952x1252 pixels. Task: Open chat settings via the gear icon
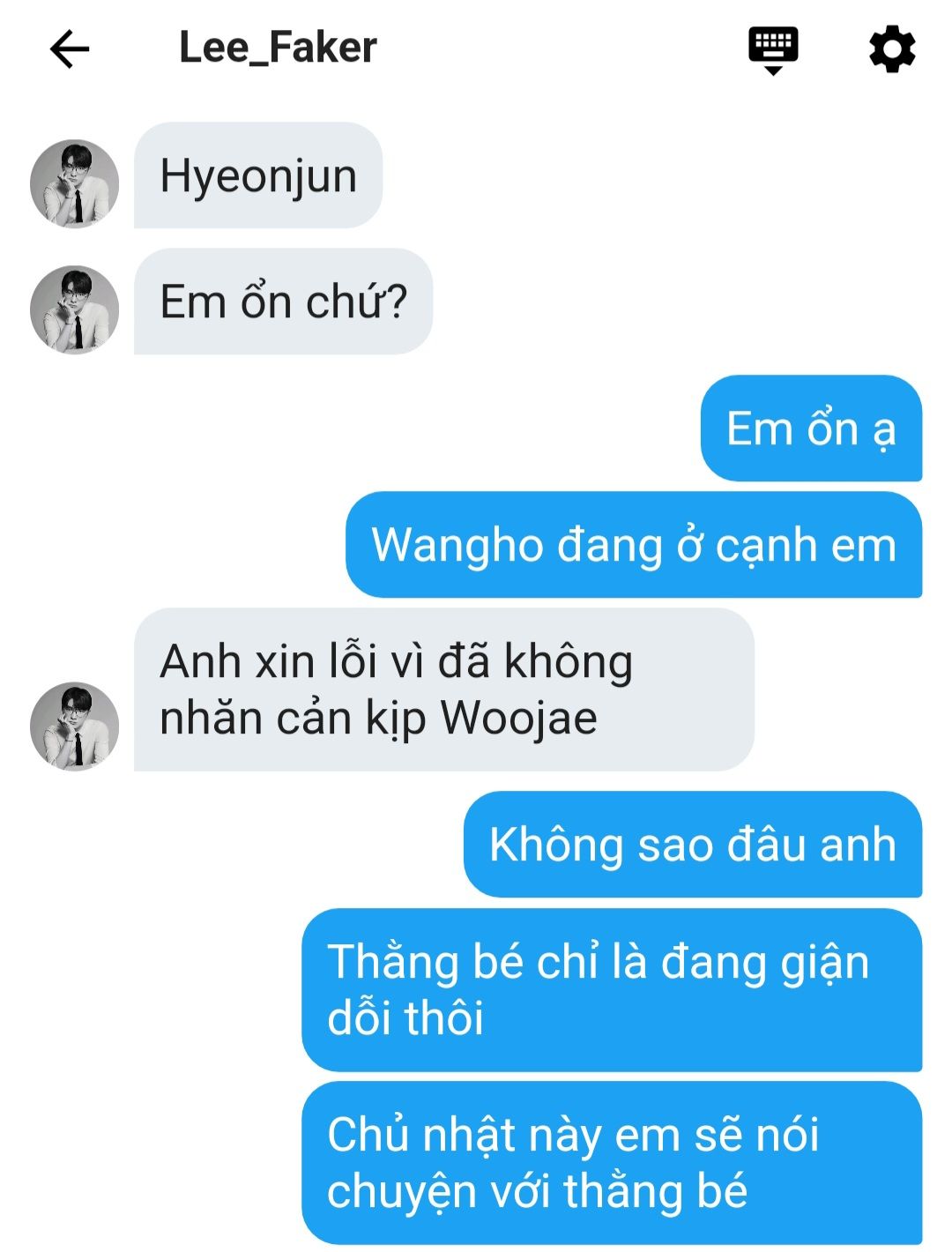click(892, 49)
